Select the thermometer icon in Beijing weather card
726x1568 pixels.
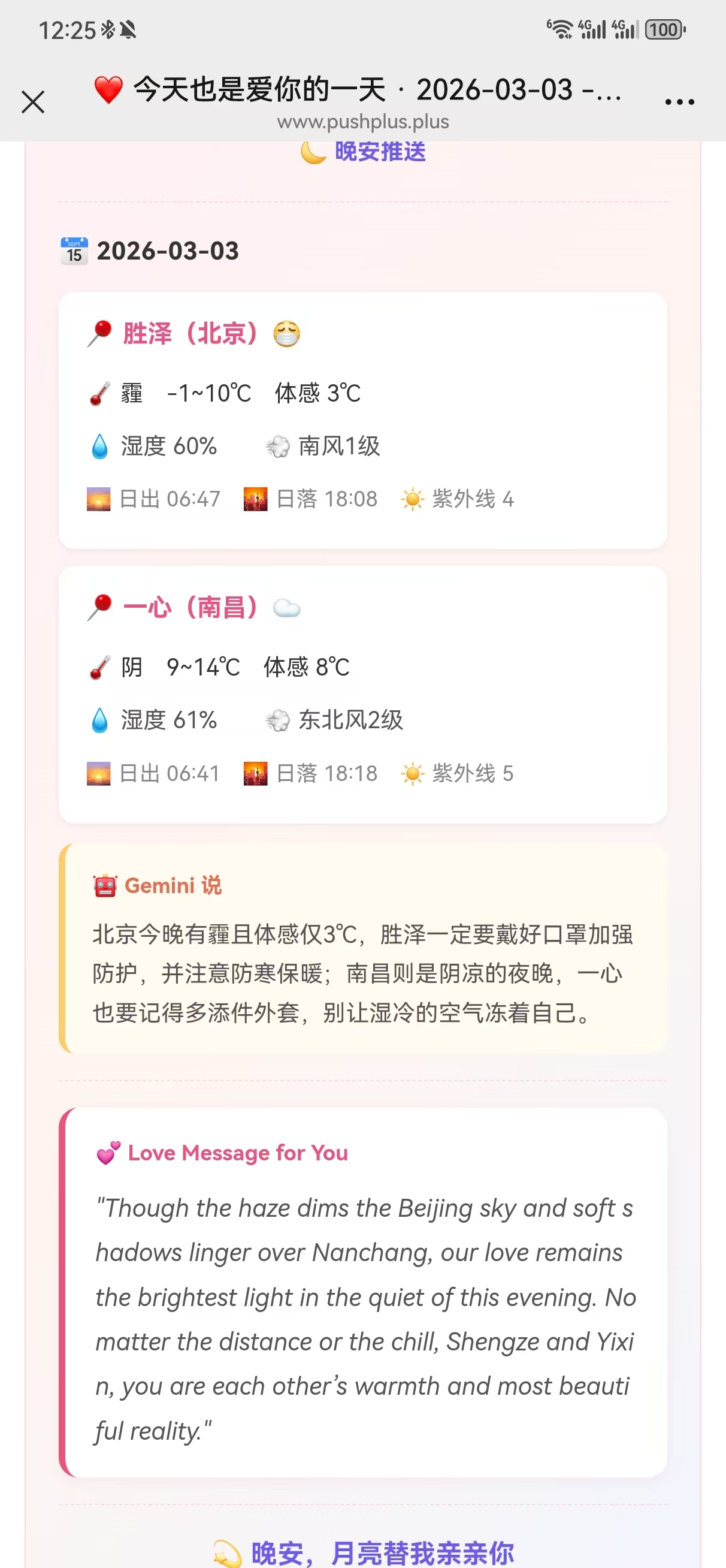click(99, 393)
